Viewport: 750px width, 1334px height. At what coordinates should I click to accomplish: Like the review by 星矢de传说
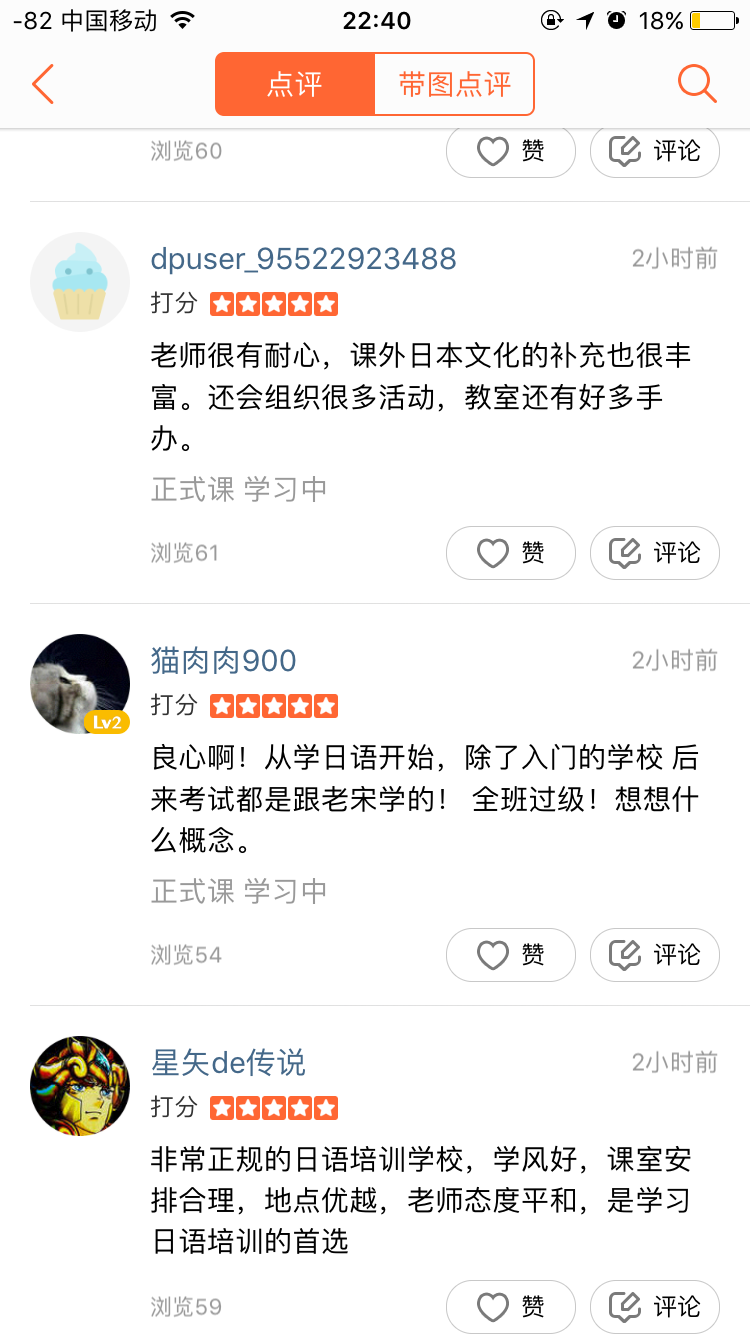click(510, 1307)
